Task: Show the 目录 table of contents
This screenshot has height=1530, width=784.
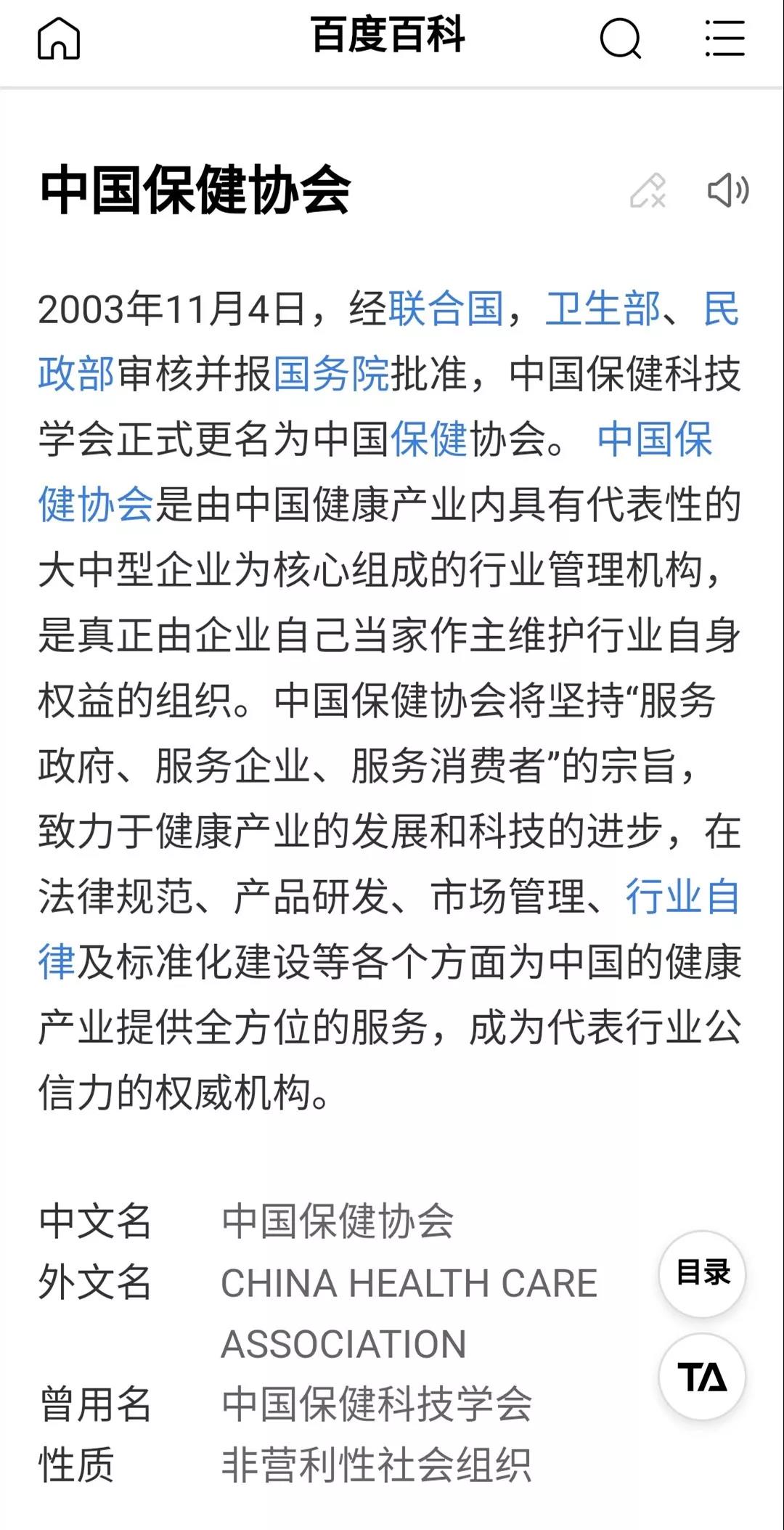Action: pos(702,1273)
